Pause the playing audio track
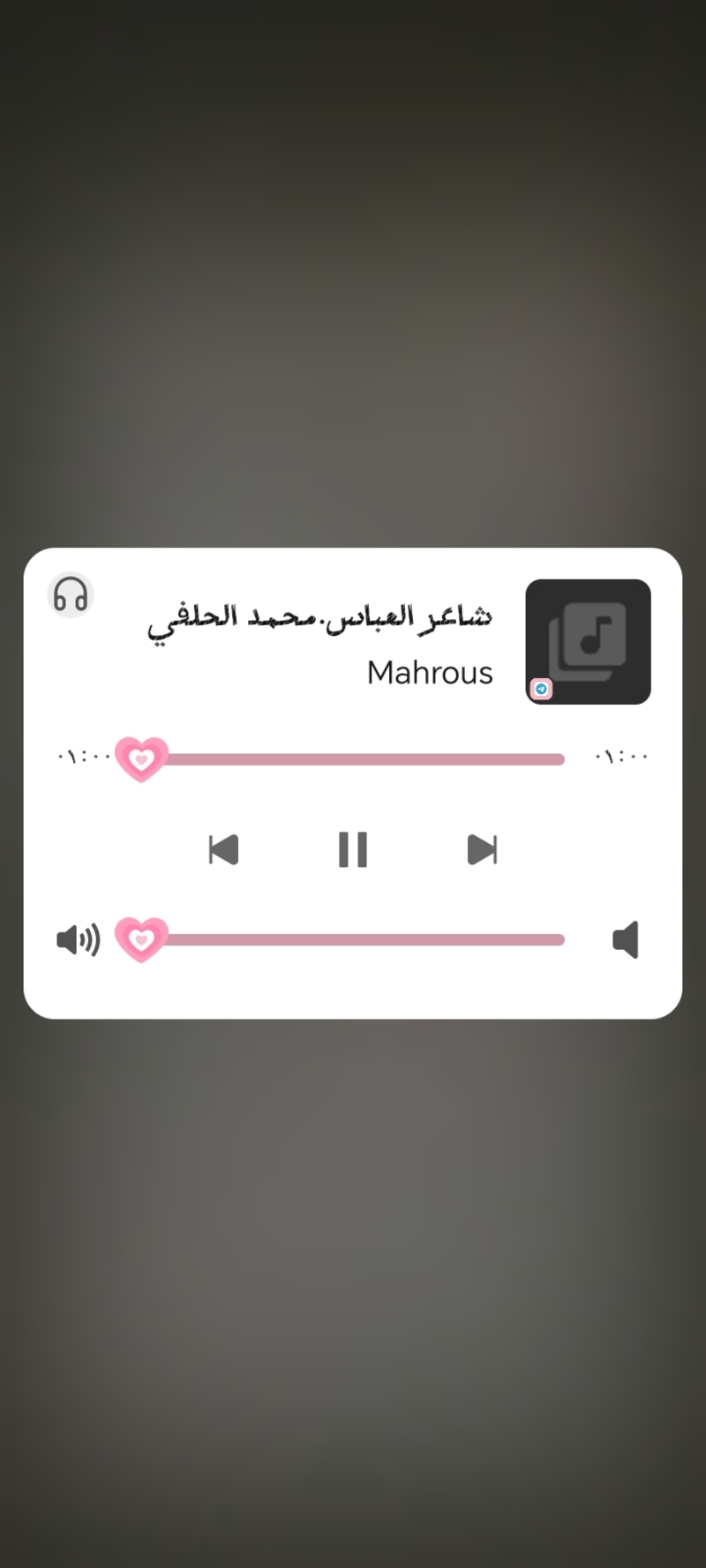This screenshot has height=1568, width=706. 353,850
